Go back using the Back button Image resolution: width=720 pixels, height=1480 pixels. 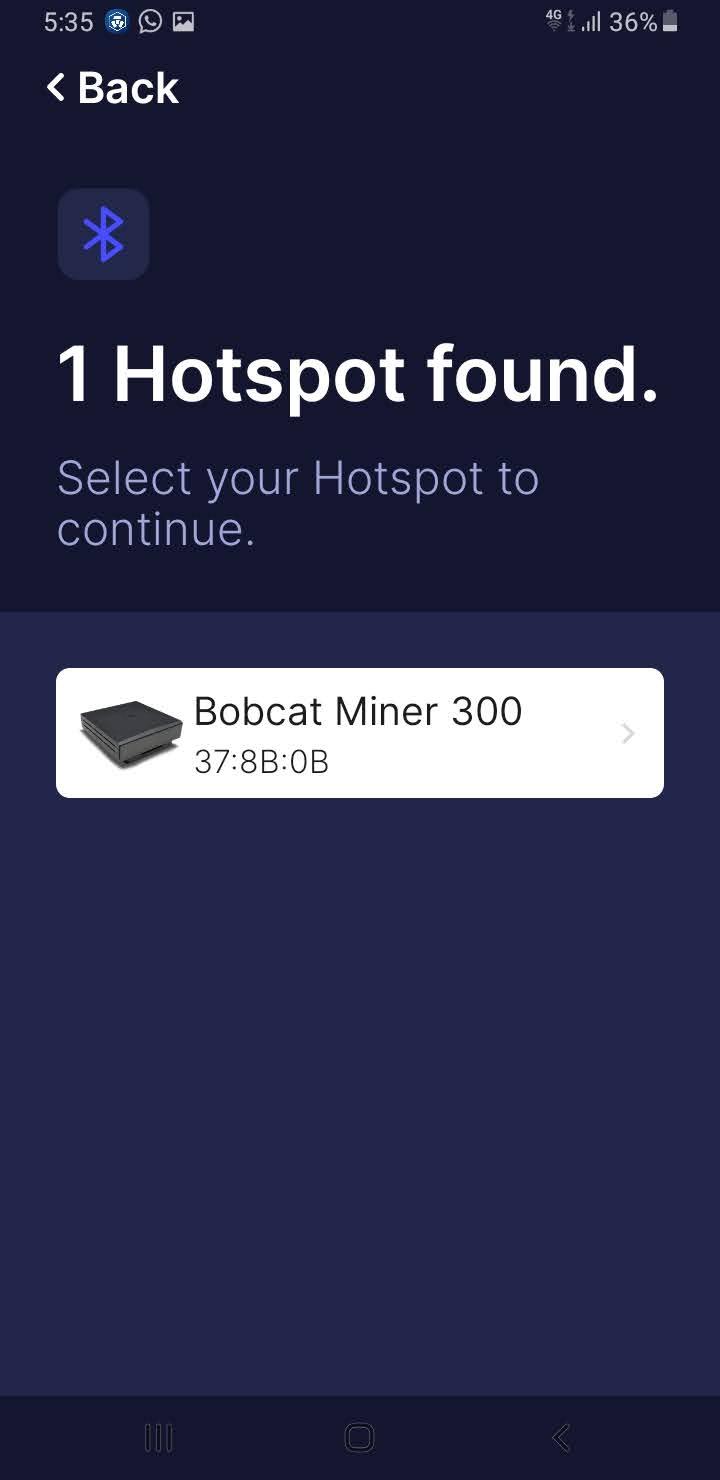pos(112,88)
